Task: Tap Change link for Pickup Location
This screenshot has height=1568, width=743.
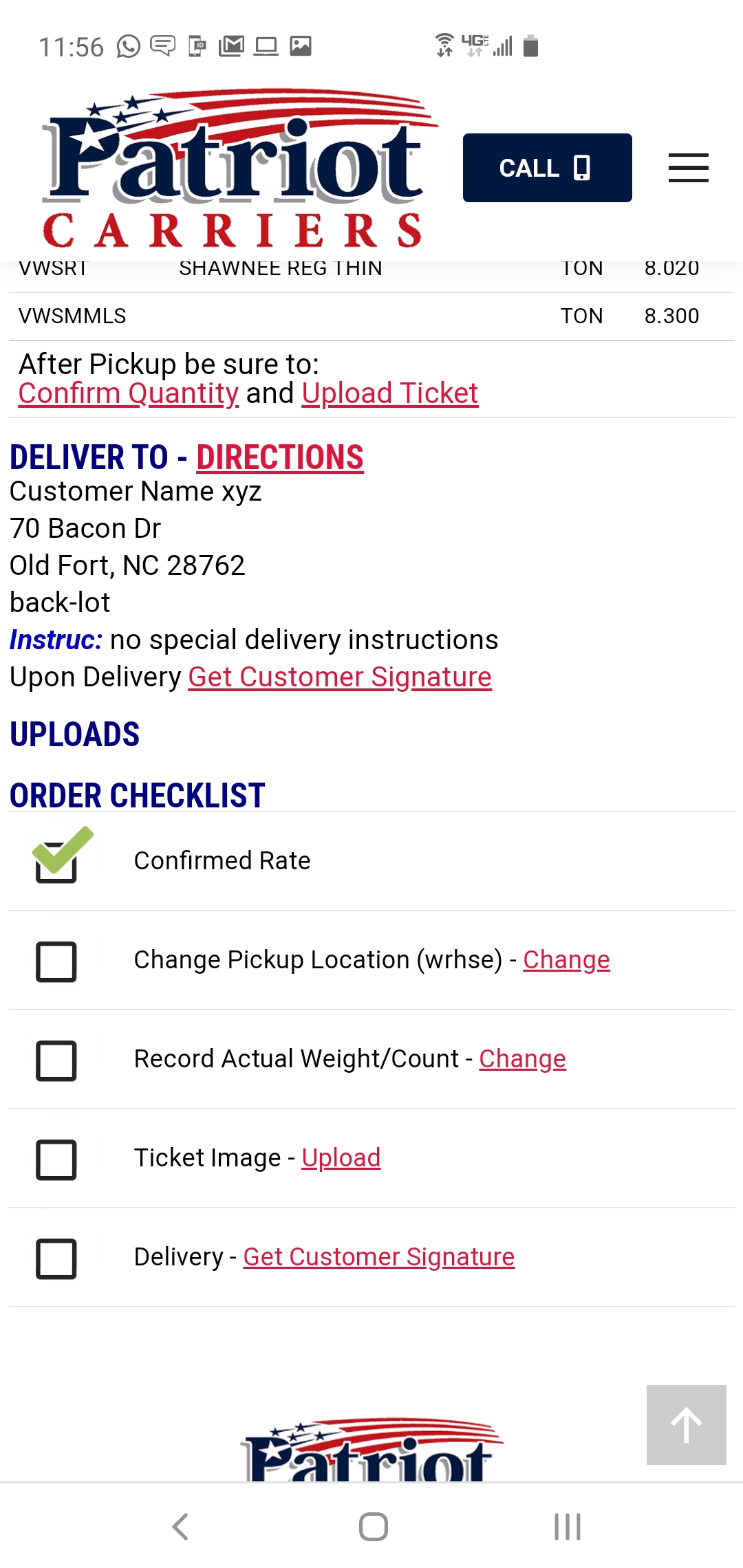Action: click(566, 960)
